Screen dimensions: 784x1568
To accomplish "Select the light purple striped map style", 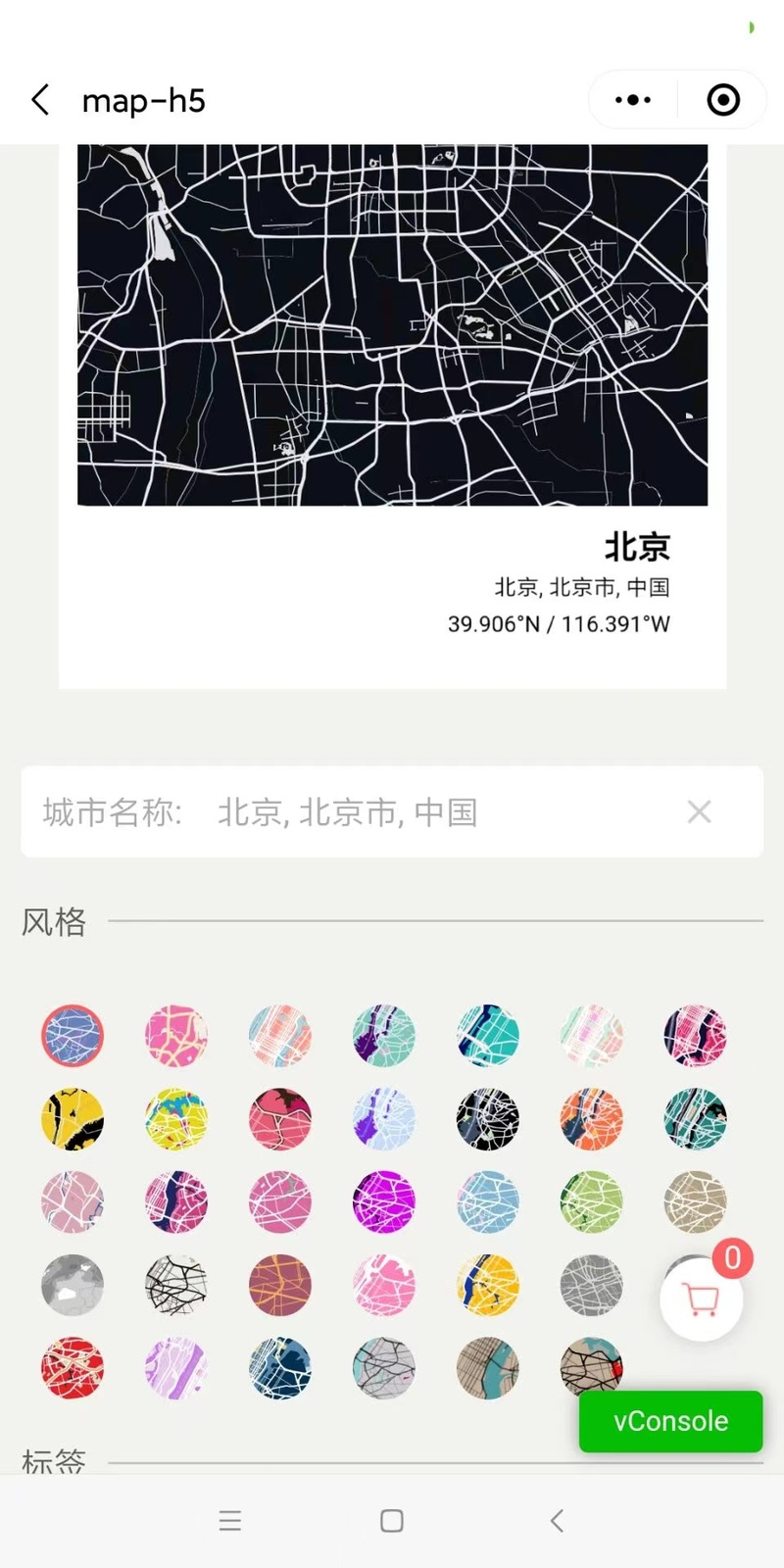I will coord(176,1369).
